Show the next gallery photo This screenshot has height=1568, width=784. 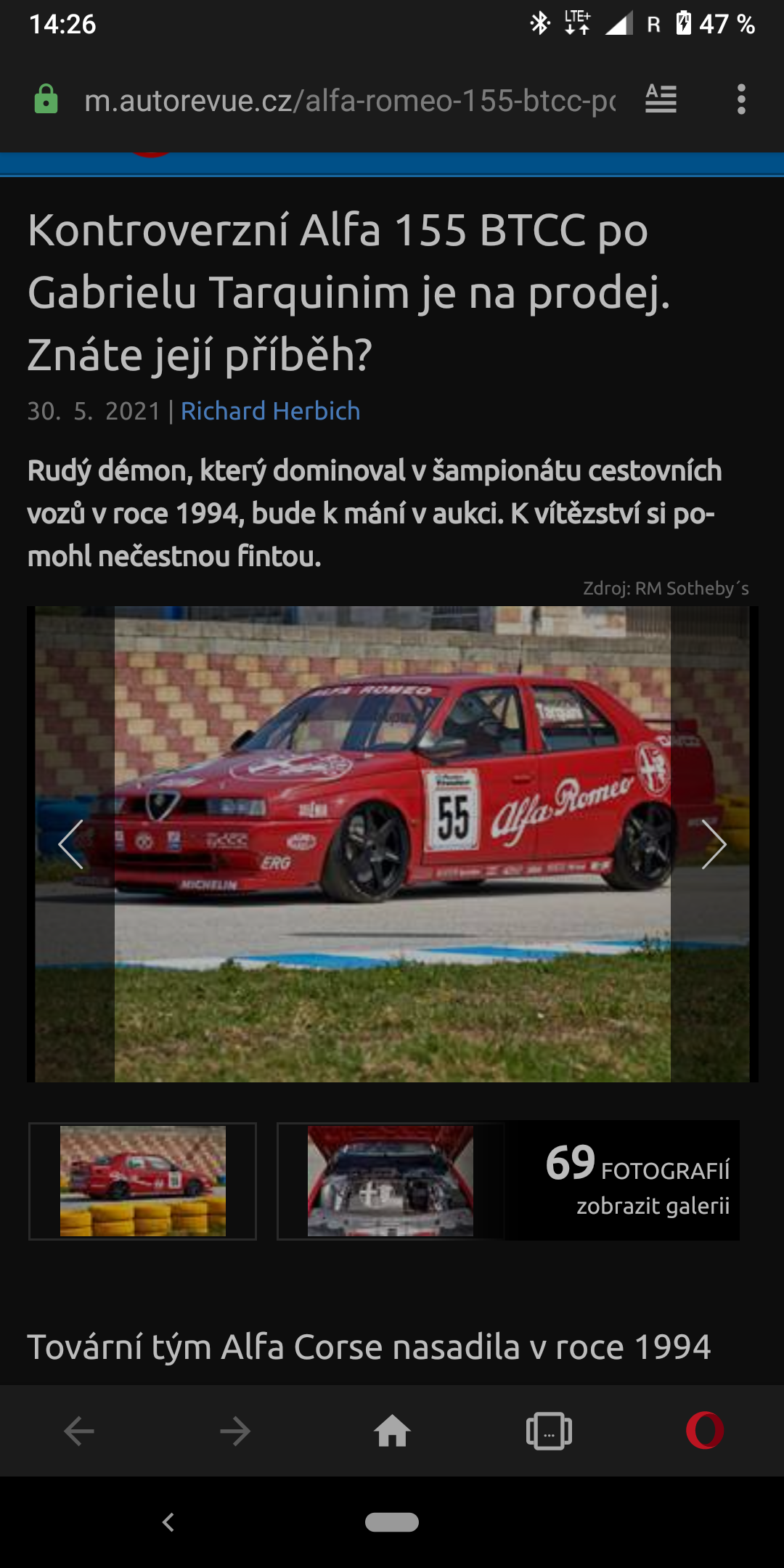(x=713, y=844)
